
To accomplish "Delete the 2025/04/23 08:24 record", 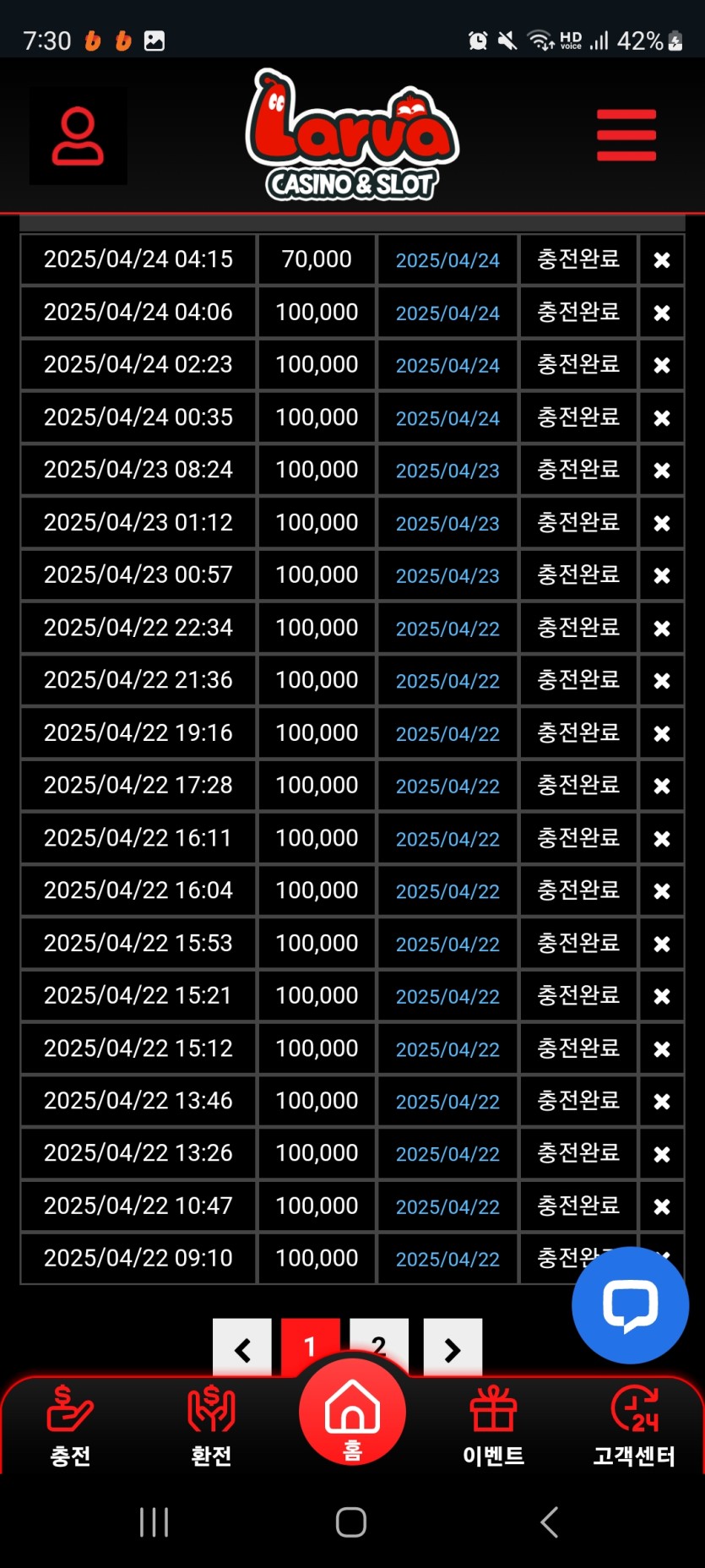I will [661, 471].
